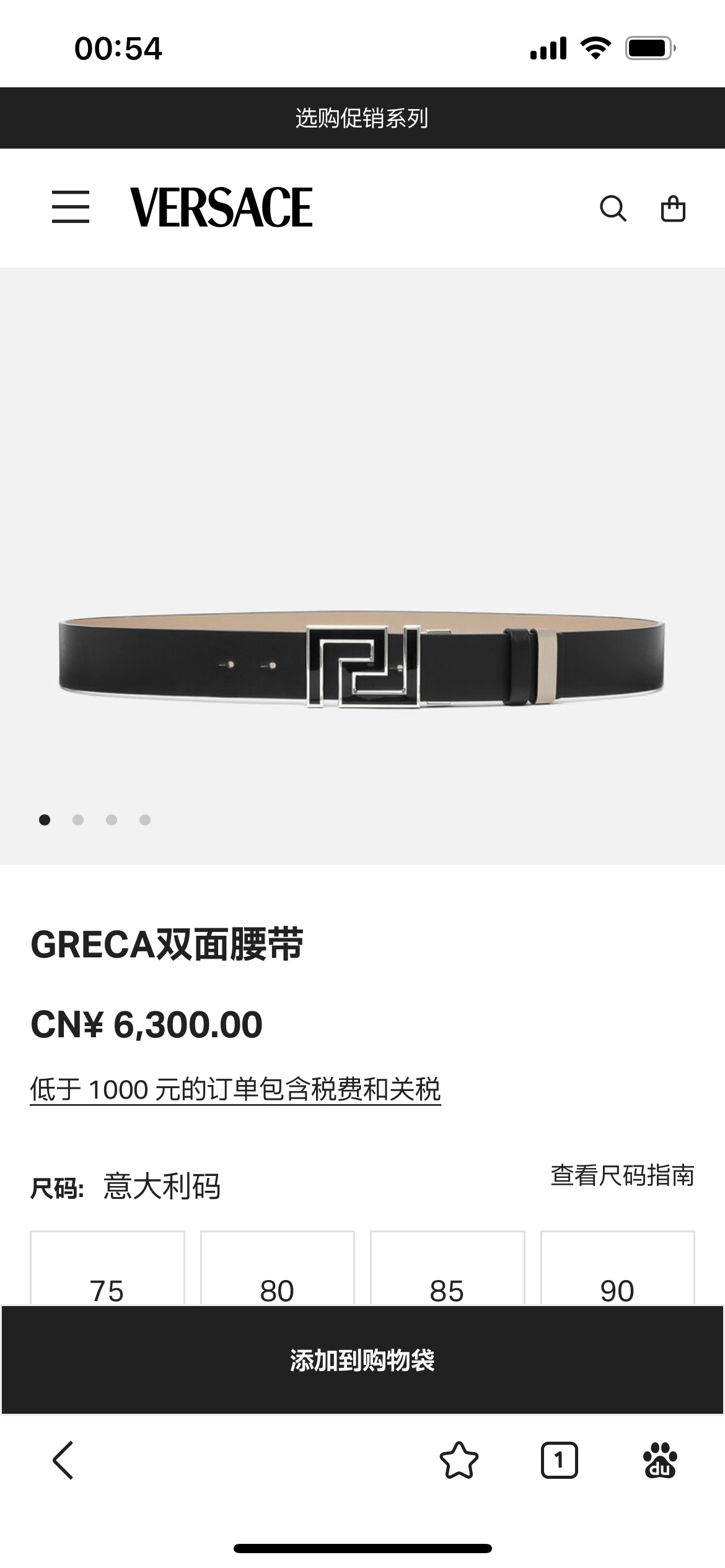The width and height of the screenshot is (725, 1568).
Task: Open 查看尺码指南 size guide
Action: [623, 1175]
